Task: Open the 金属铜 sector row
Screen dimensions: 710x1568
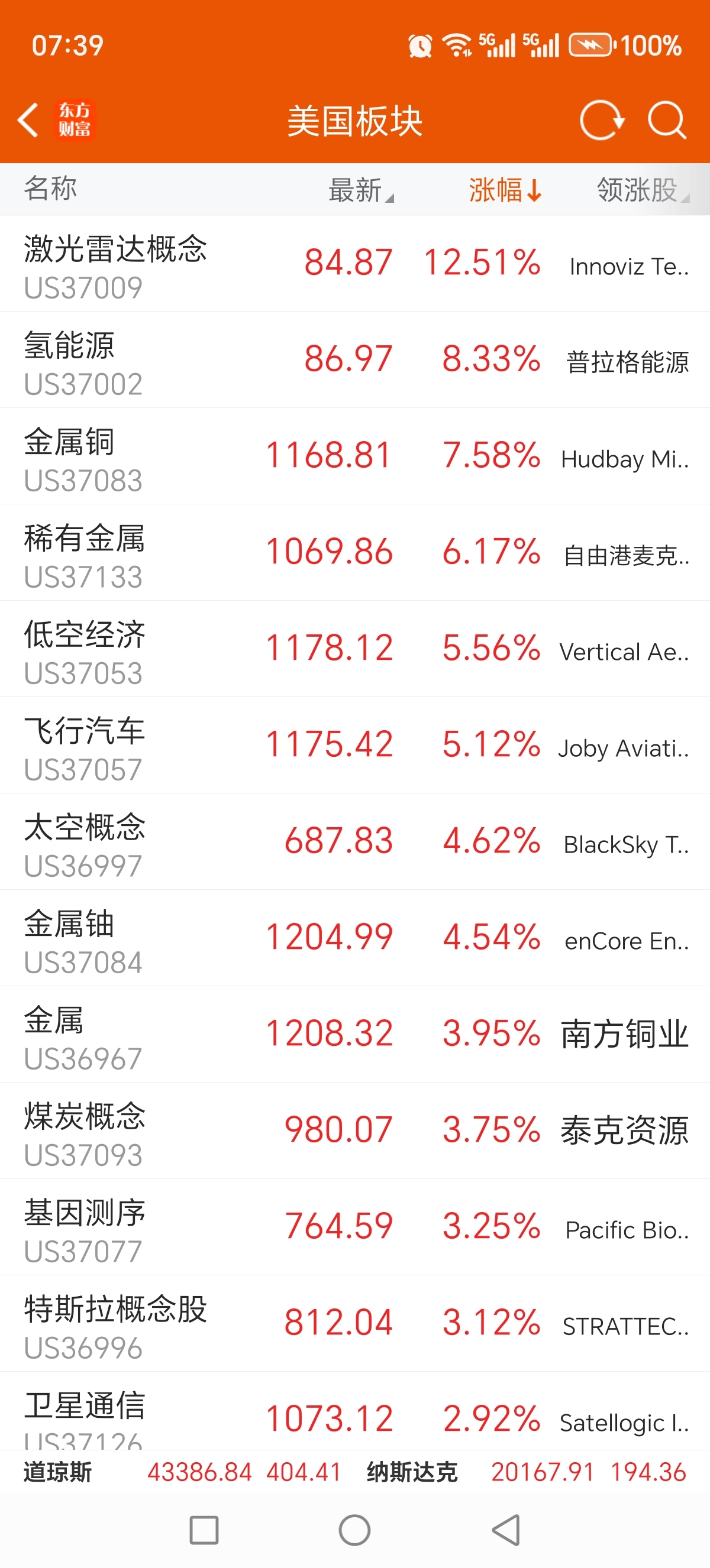Action: pyautogui.click(x=355, y=456)
